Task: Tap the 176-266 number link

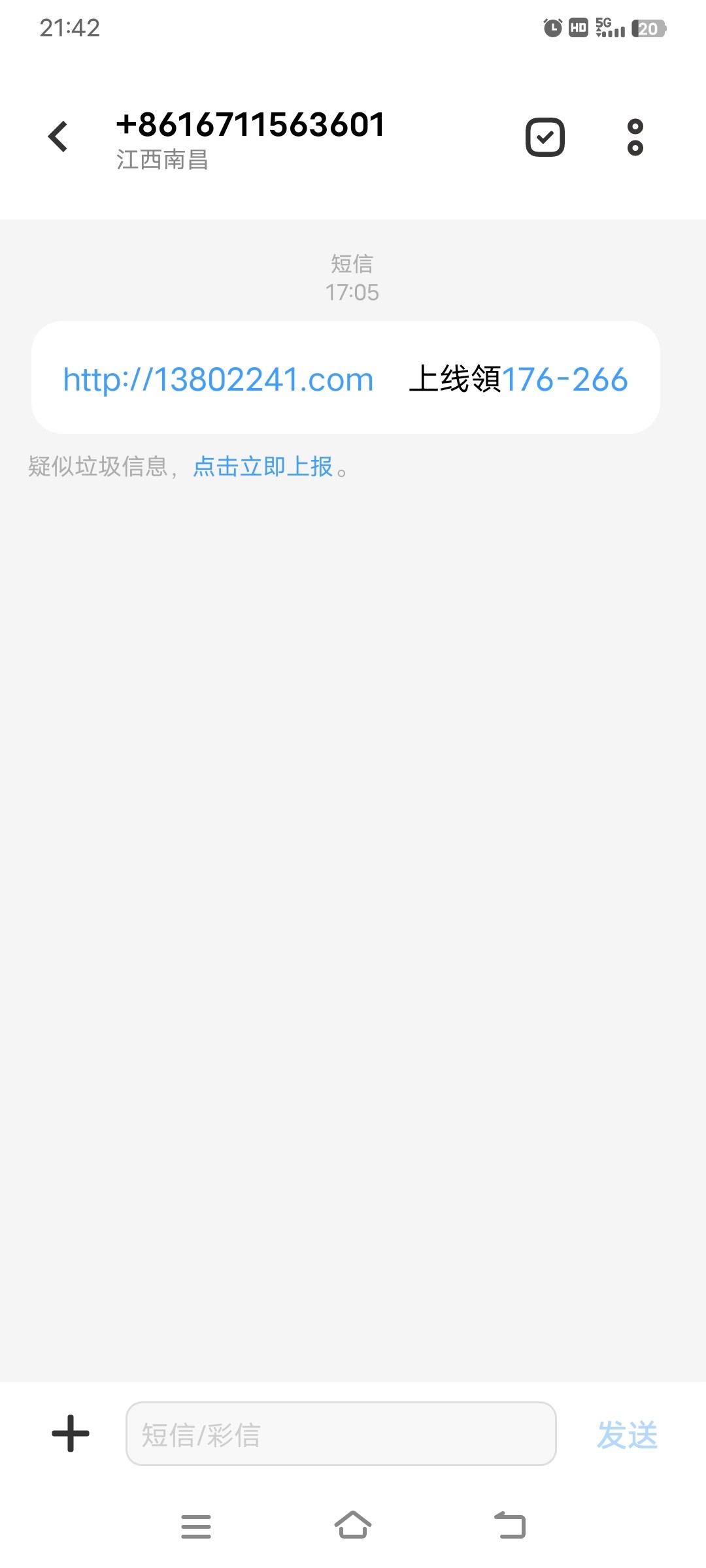Action: (565, 380)
